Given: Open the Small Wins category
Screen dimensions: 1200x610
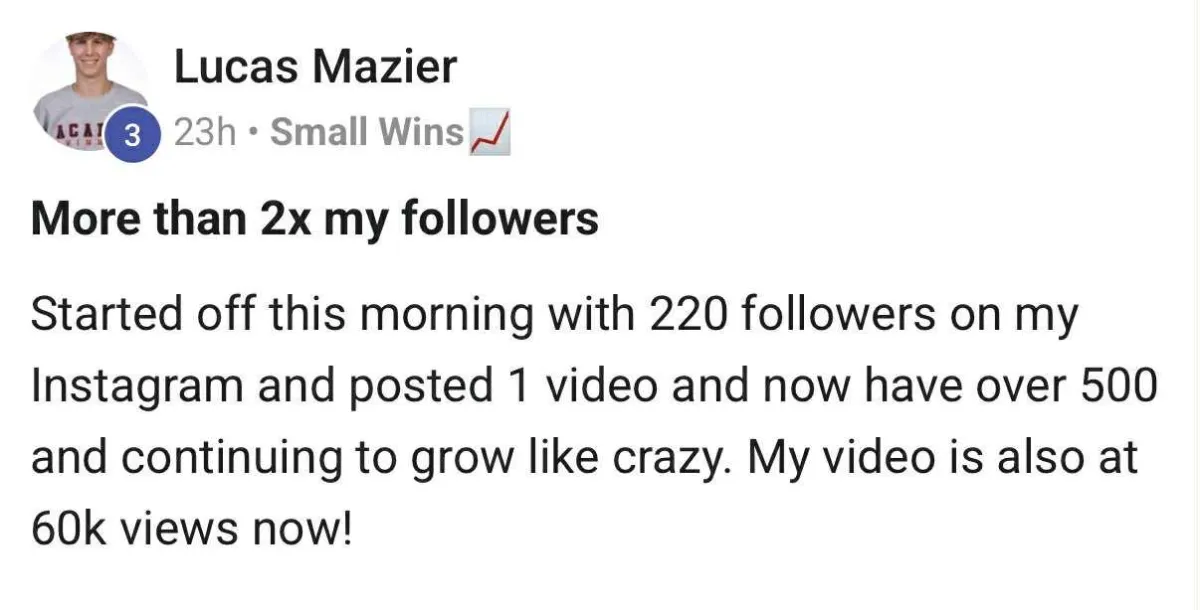Looking at the screenshot, I should (x=368, y=132).
